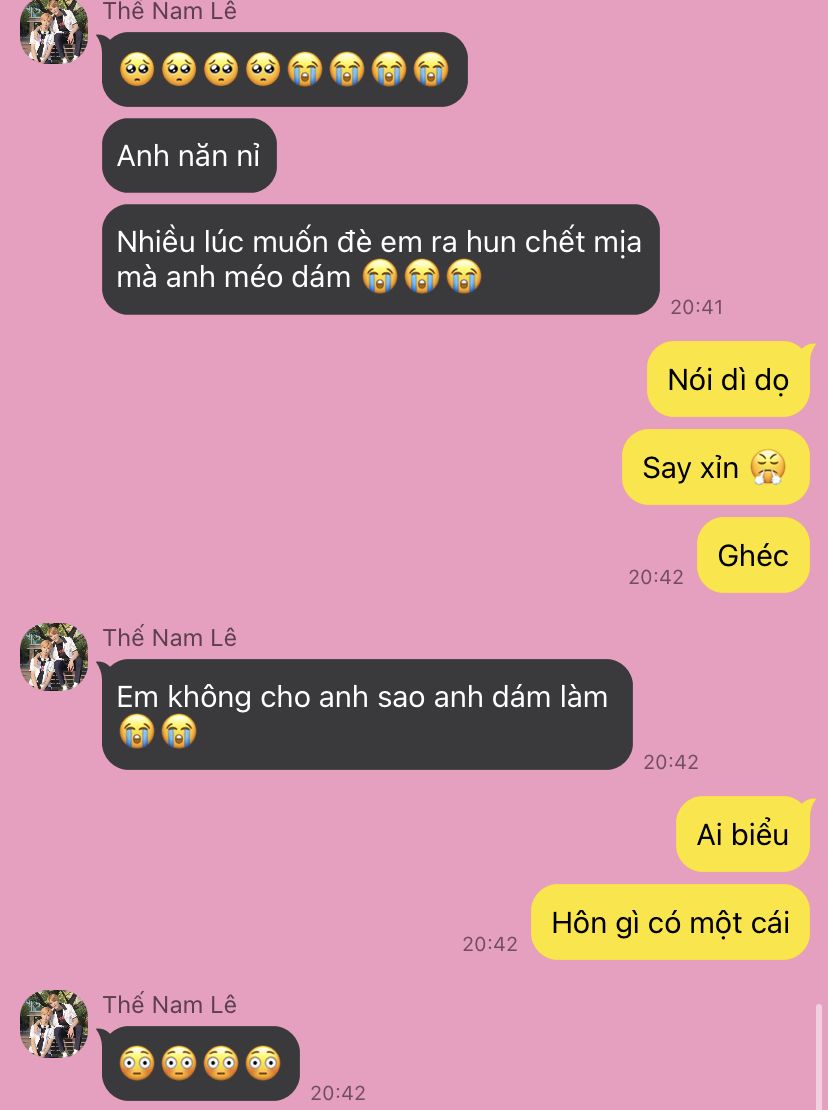Open profile picture beside the flushed-face emoji message
Screen dimensions: 828x1110
[54, 1024]
